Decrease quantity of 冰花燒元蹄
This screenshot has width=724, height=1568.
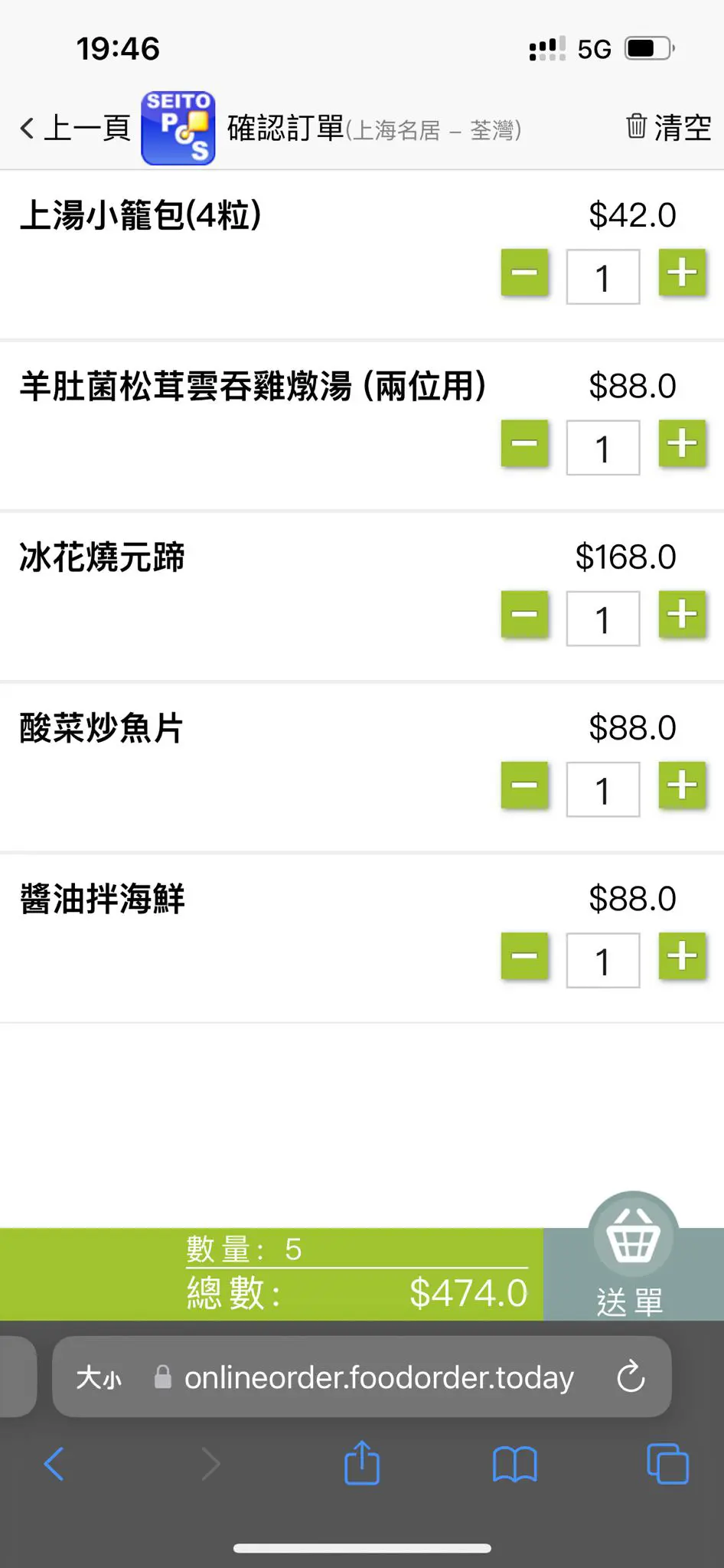525,615
